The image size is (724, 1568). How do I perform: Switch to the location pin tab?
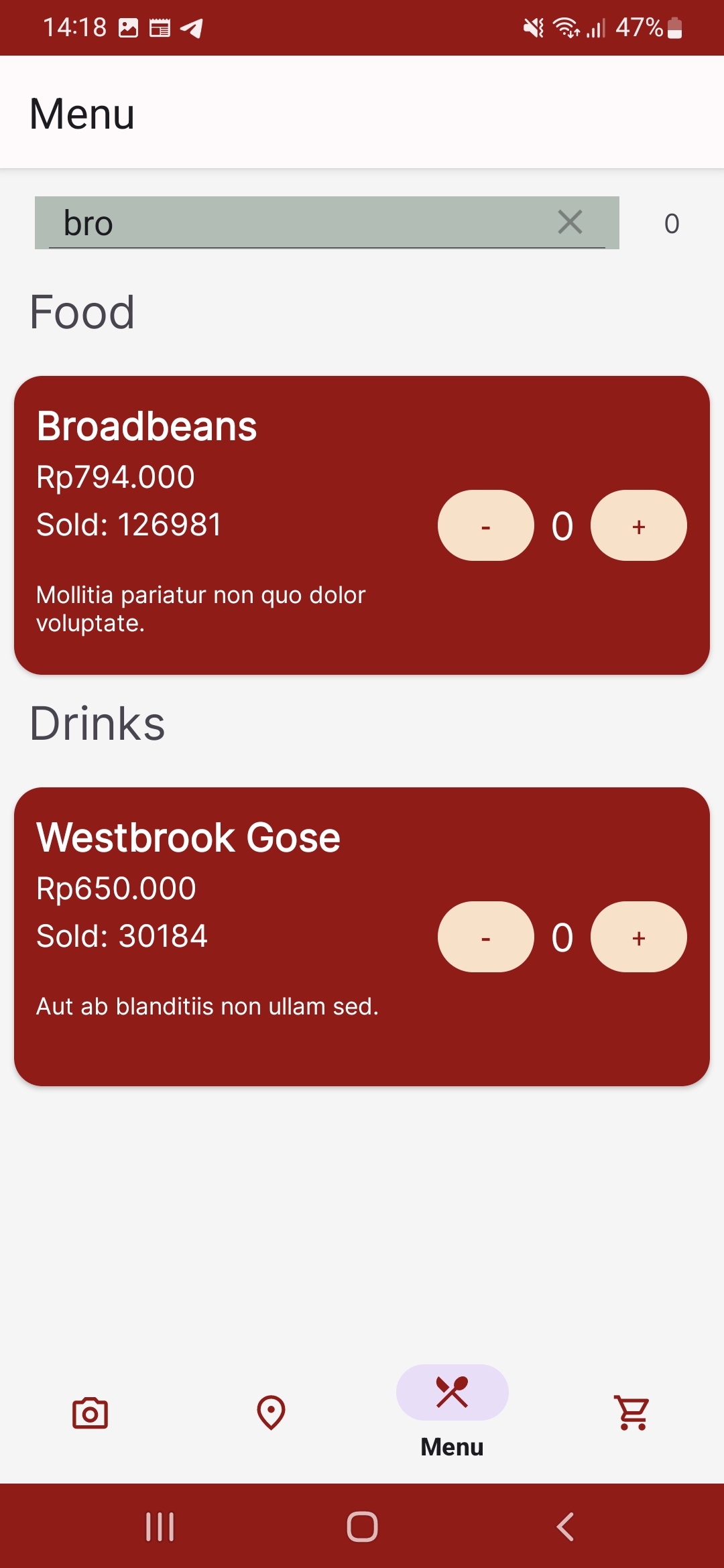(x=271, y=1413)
